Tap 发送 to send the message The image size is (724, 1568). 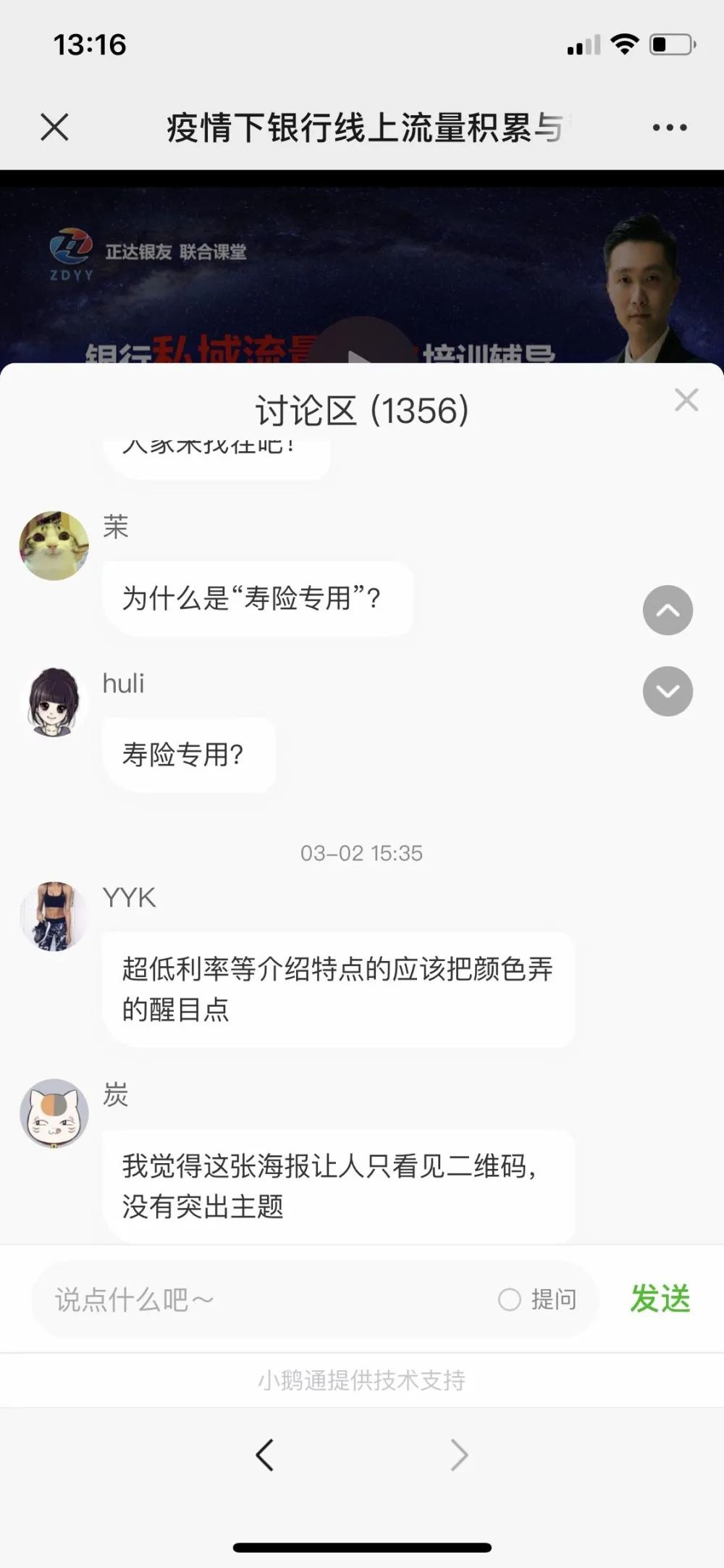(x=660, y=1299)
